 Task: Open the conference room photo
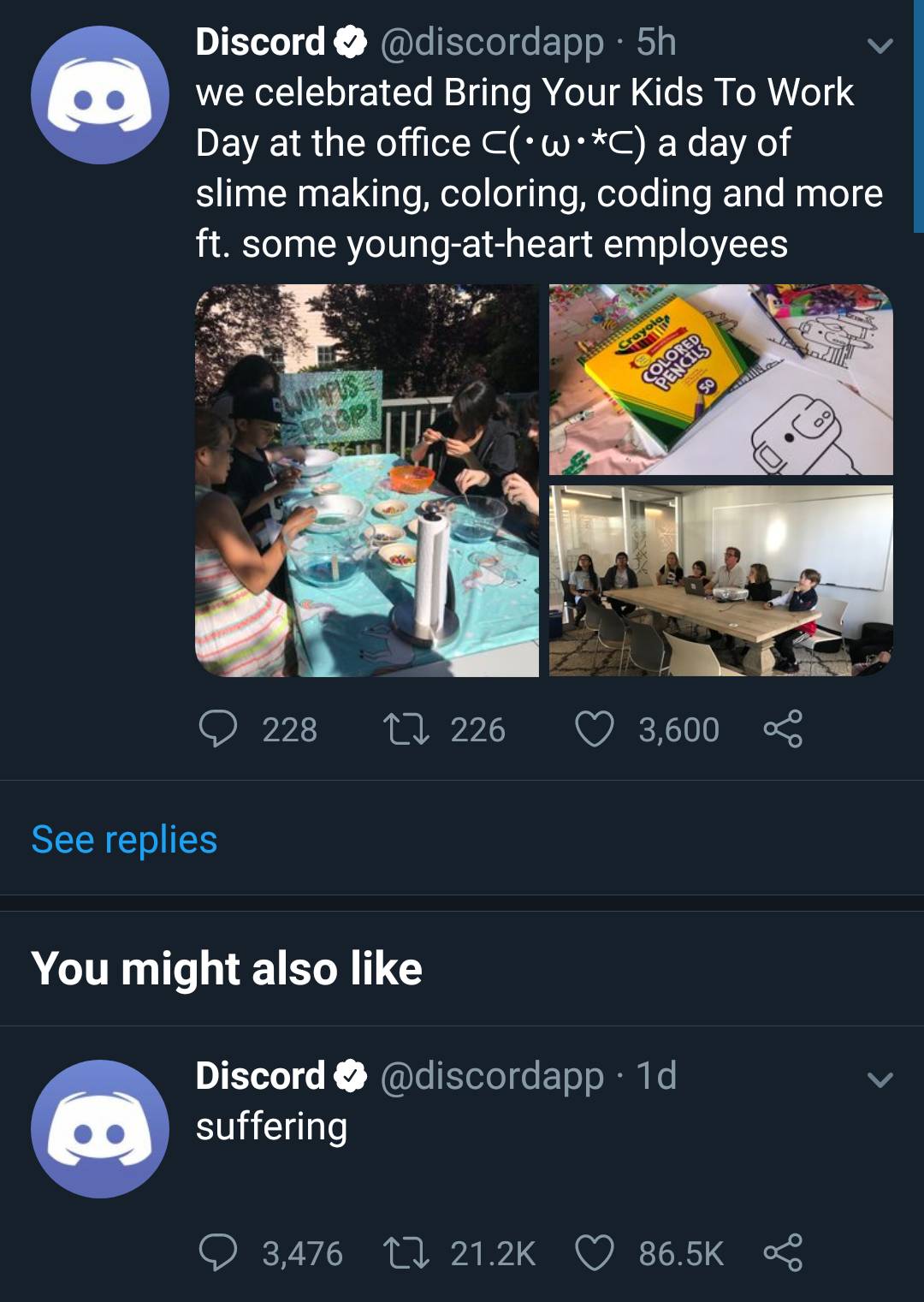point(720,580)
